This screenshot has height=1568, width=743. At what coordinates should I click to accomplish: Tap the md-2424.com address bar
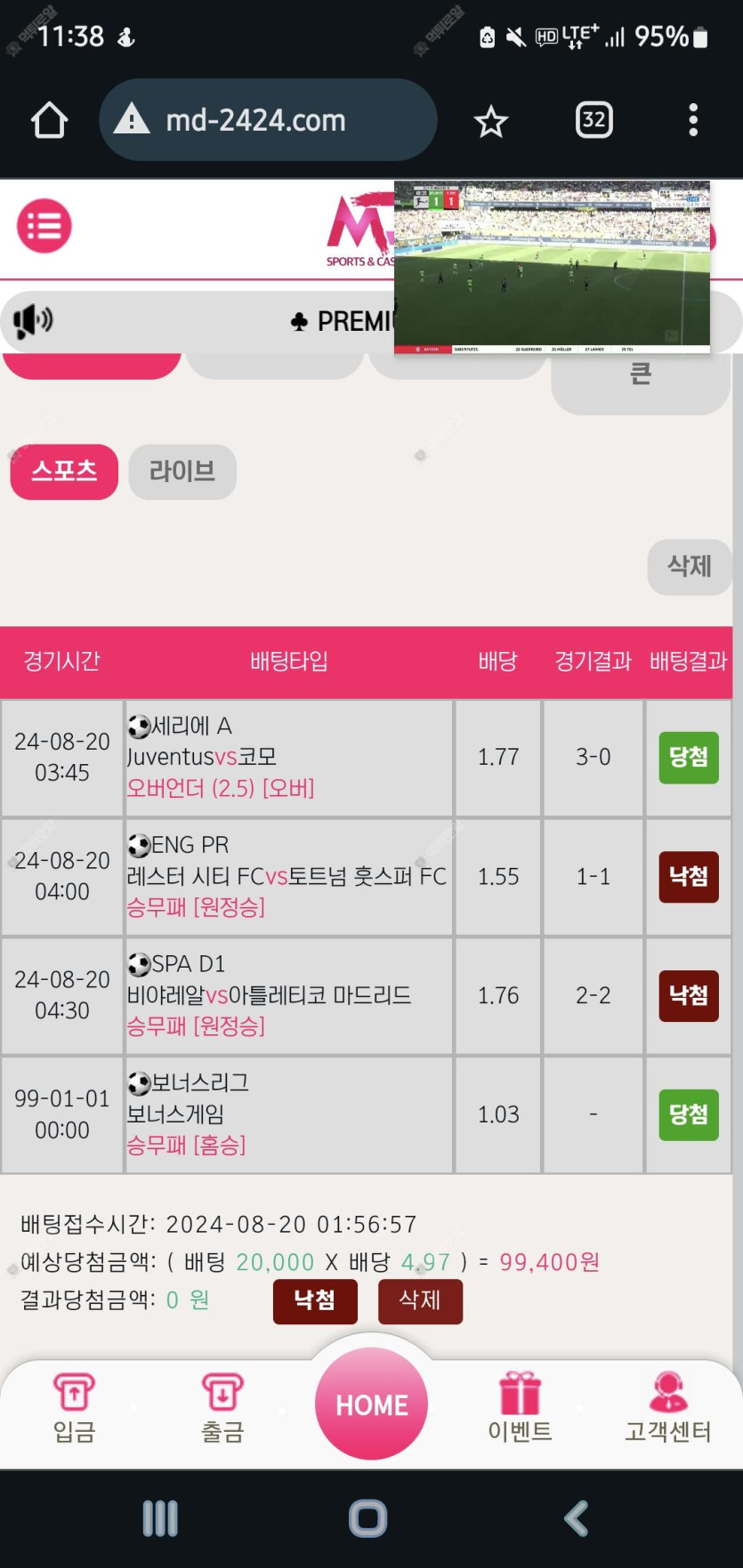(x=268, y=120)
